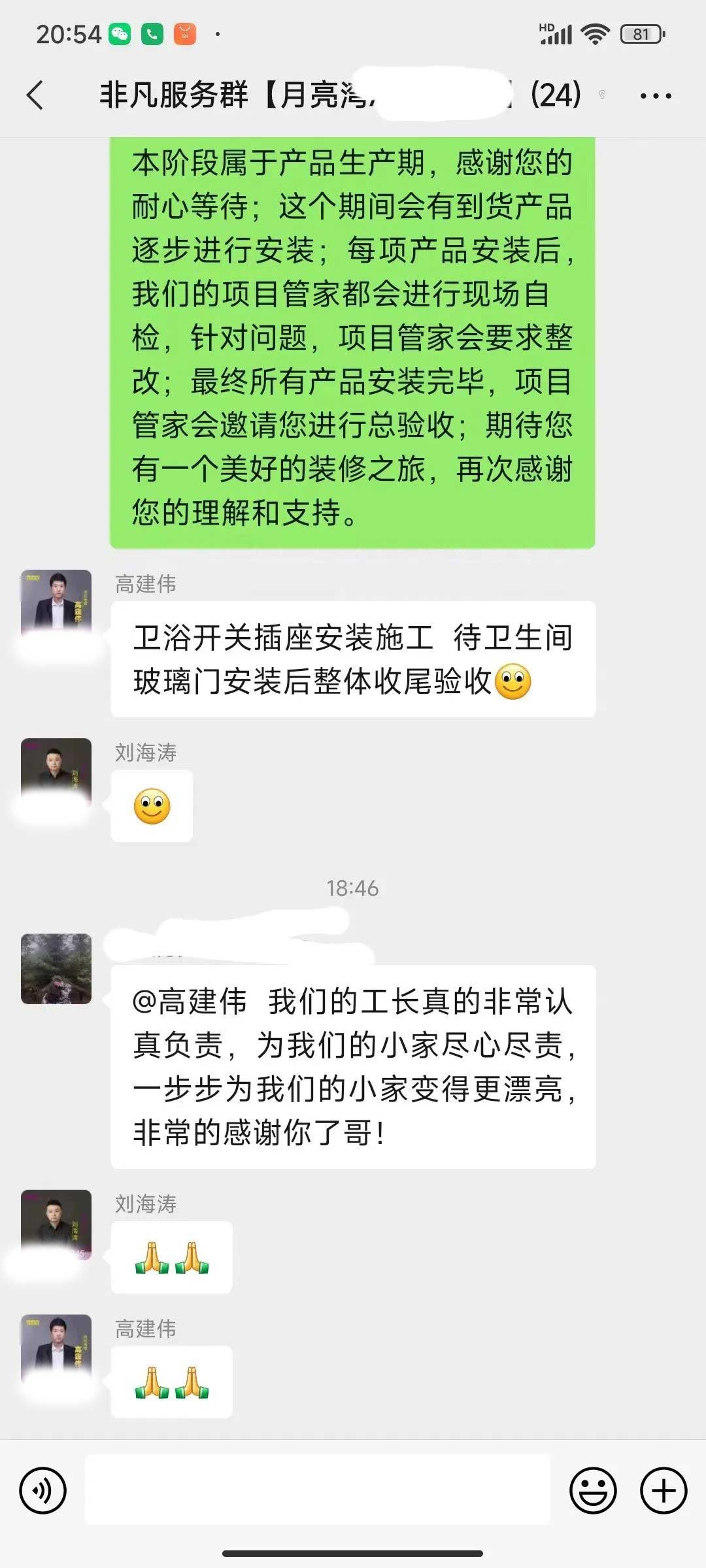Open the plus attachments menu
Image resolution: width=706 pixels, height=1568 pixels.
pyautogui.click(x=663, y=1491)
